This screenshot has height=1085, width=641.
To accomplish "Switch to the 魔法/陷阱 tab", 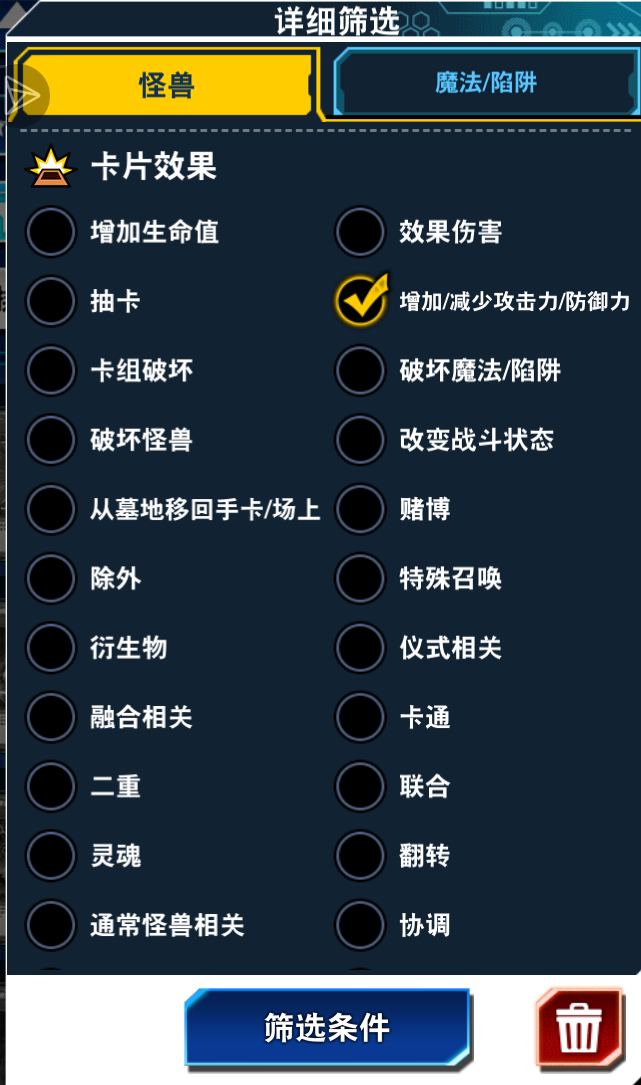I will (486, 83).
